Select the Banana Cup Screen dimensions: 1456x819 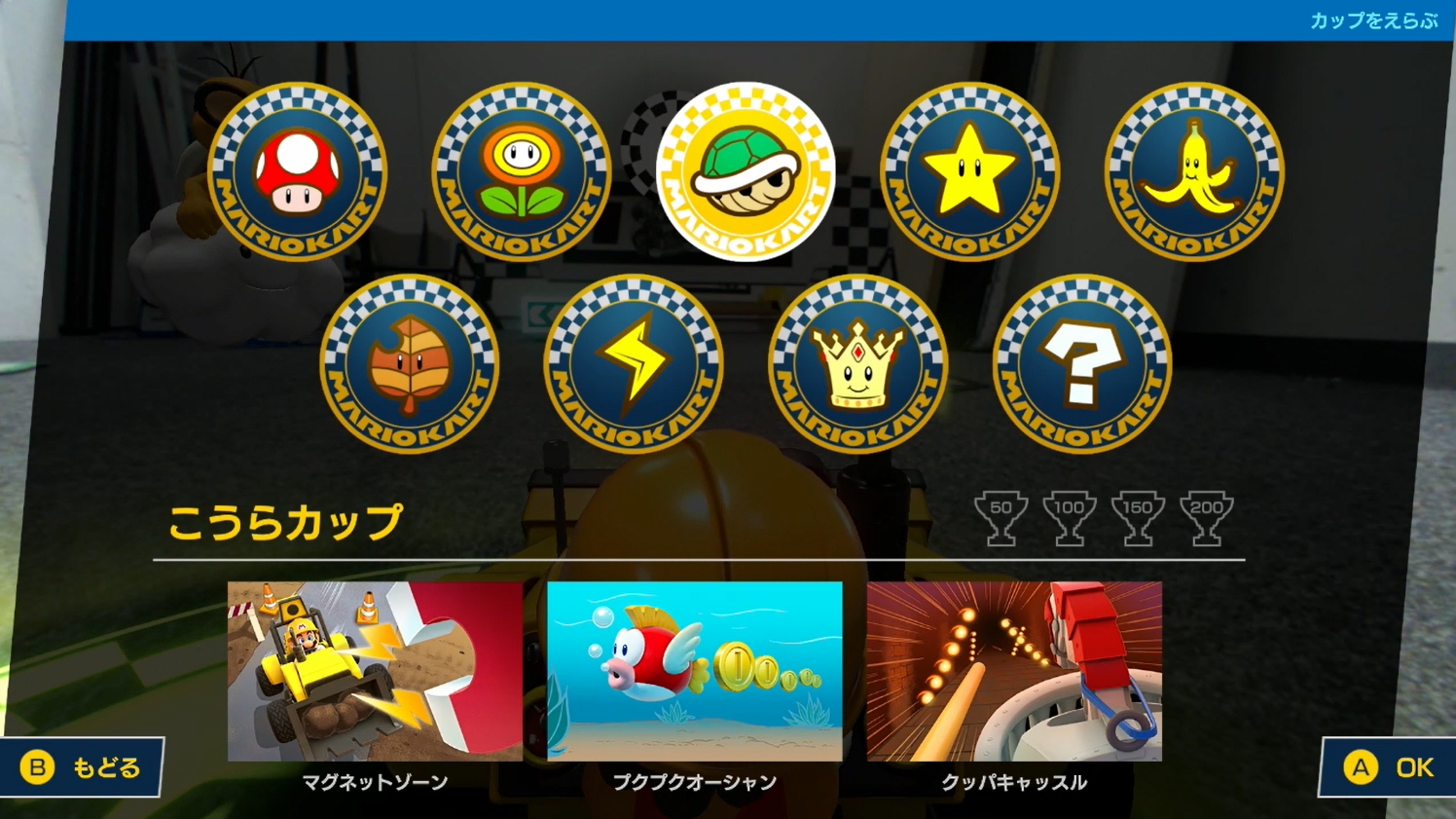[x=1194, y=171]
